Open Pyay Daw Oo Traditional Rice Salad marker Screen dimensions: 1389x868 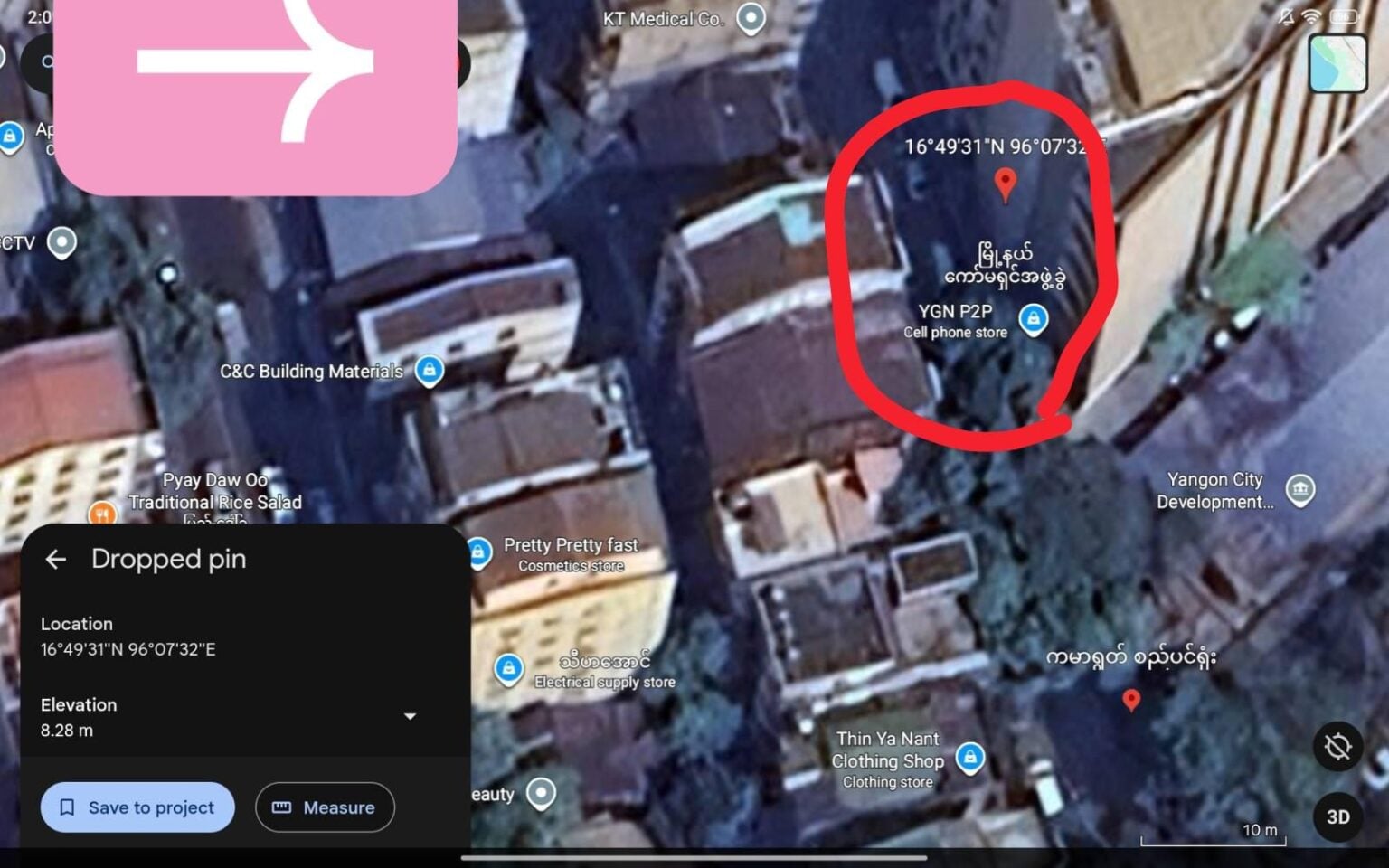click(102, 514)
